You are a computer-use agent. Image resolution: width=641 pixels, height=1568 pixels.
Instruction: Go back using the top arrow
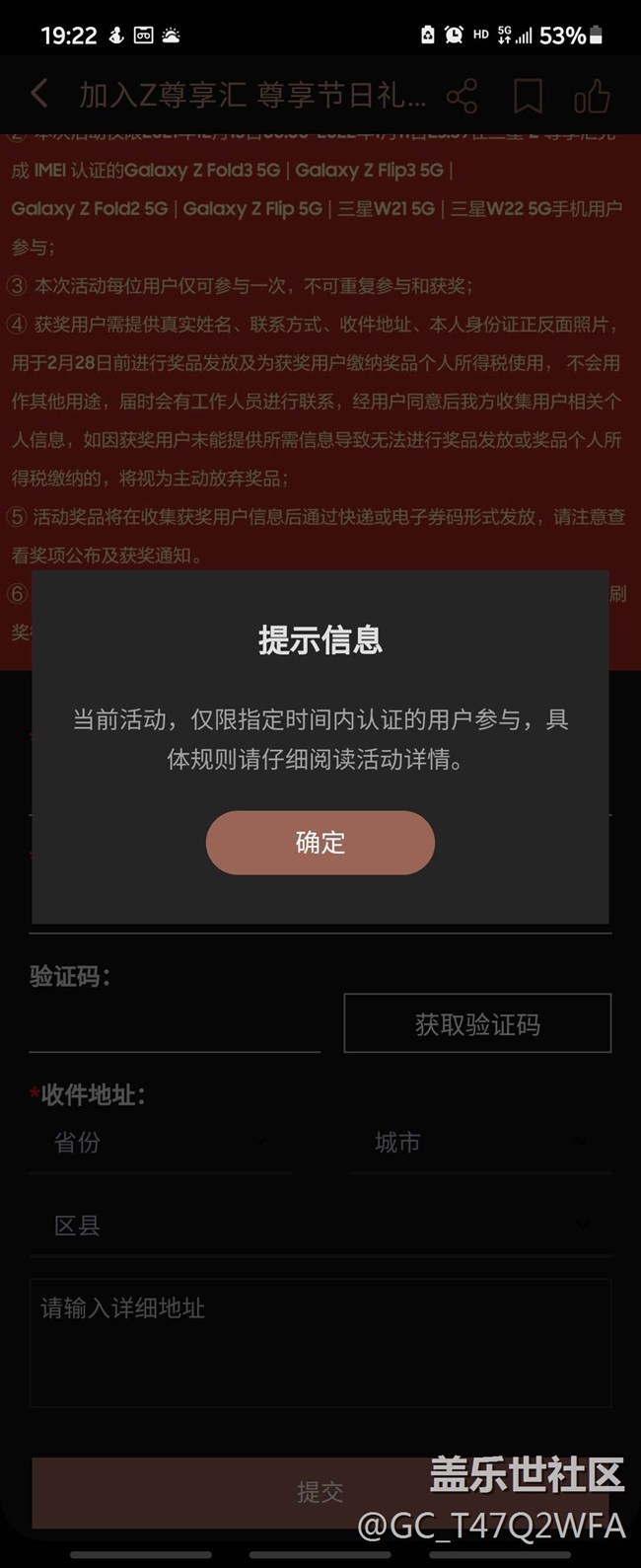(39, 95)
